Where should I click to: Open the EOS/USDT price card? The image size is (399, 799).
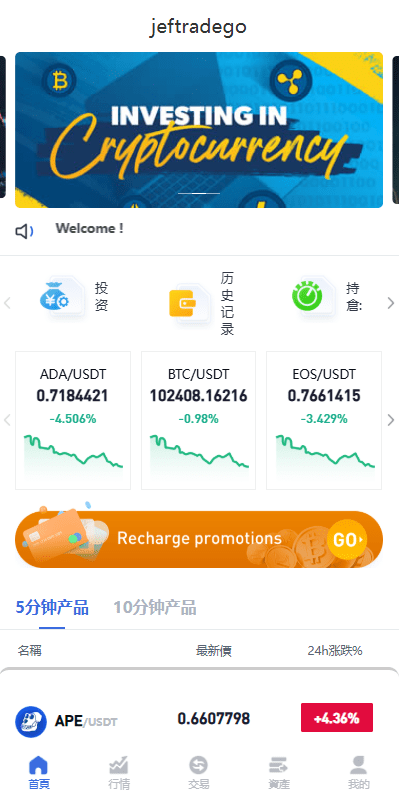pos(324,420)
